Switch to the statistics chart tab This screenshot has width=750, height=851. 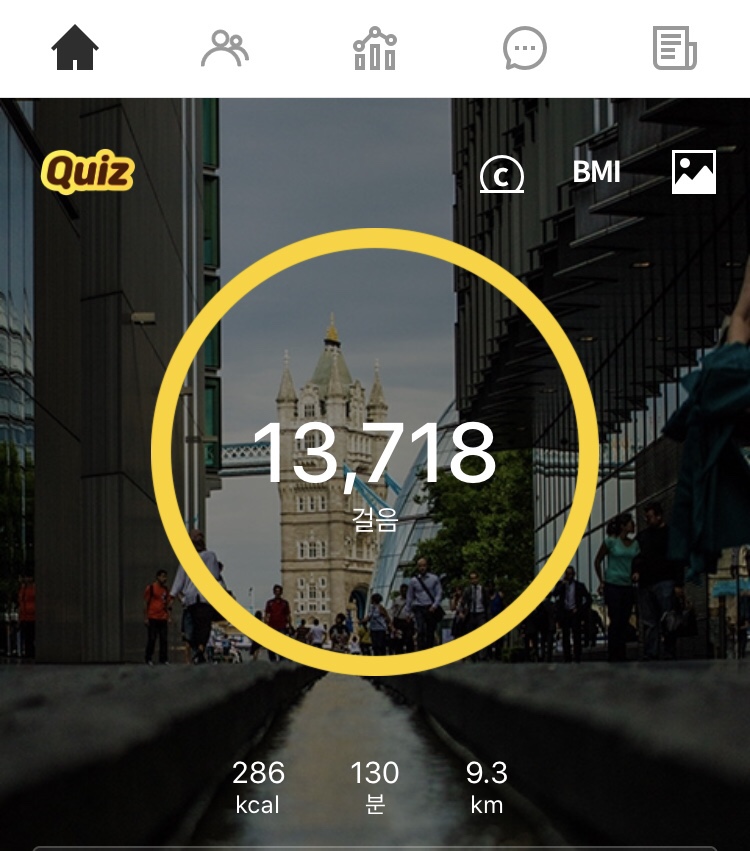pyautogui.click(x=375, y=48)
